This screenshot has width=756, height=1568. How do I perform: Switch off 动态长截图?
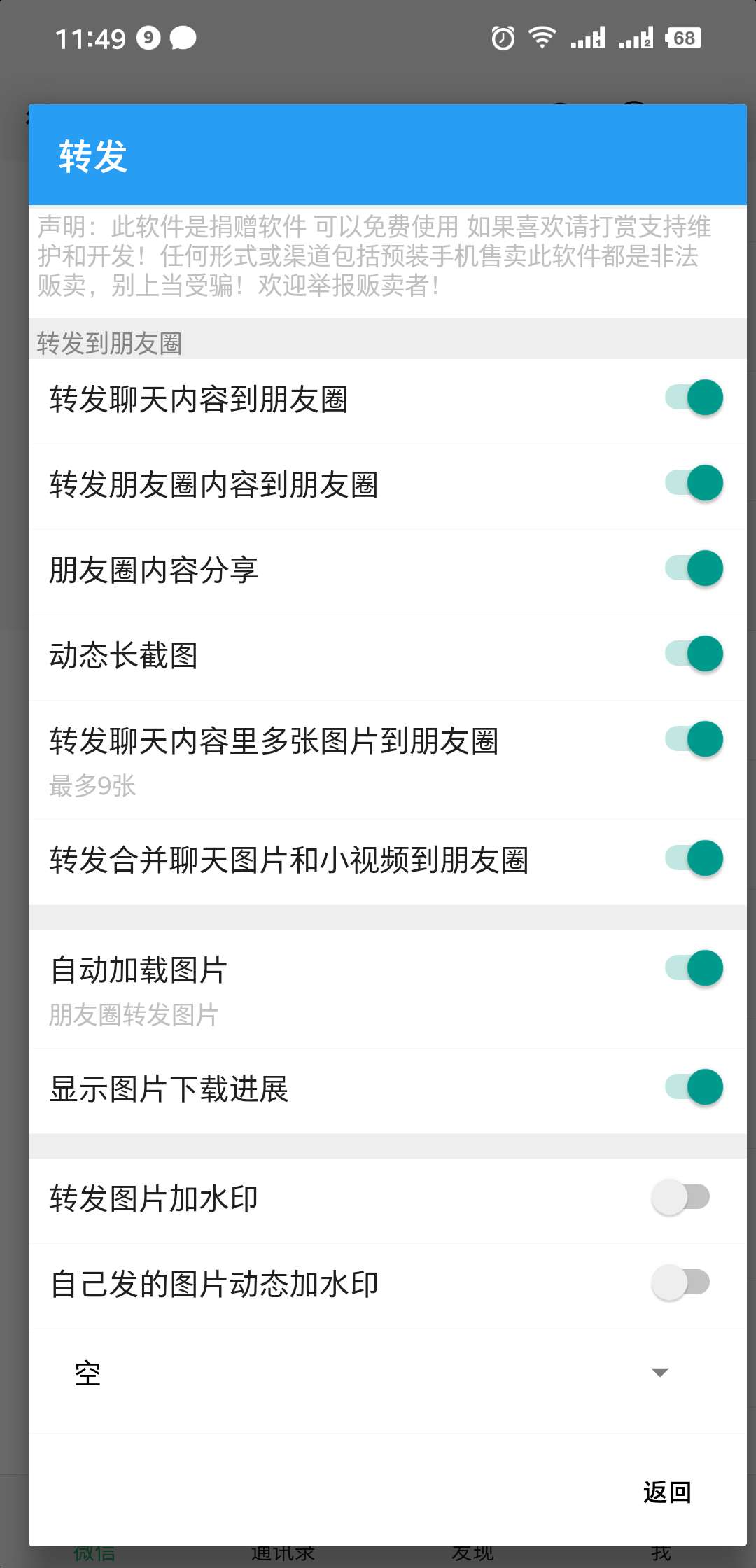click(x=694, y=654)
